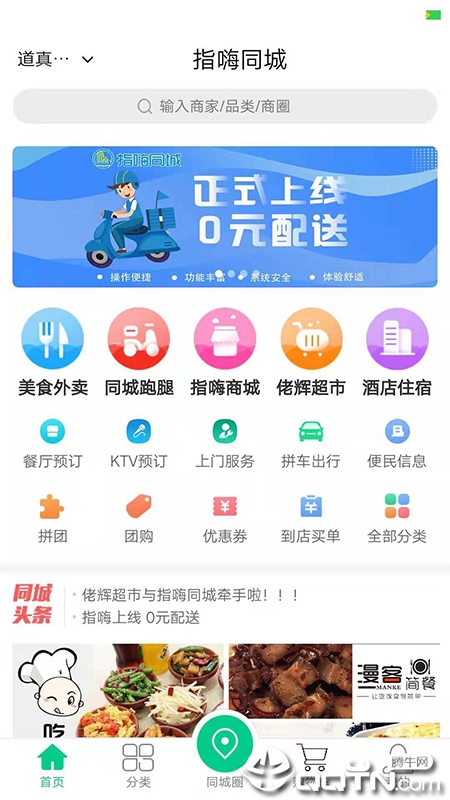View 全部分类 all categories

tap(397, 518)
